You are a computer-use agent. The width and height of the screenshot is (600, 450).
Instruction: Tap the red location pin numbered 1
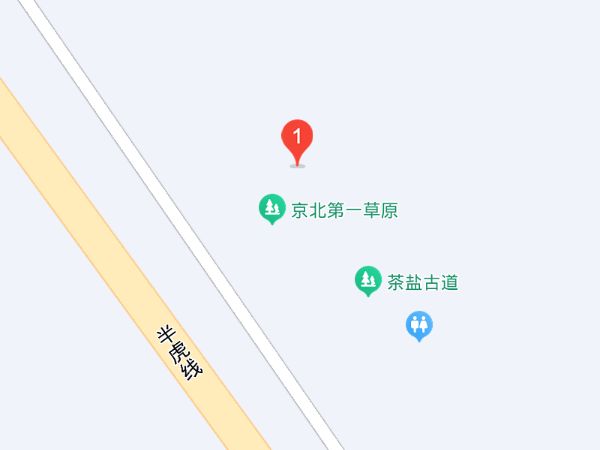(x=297, y=137)
